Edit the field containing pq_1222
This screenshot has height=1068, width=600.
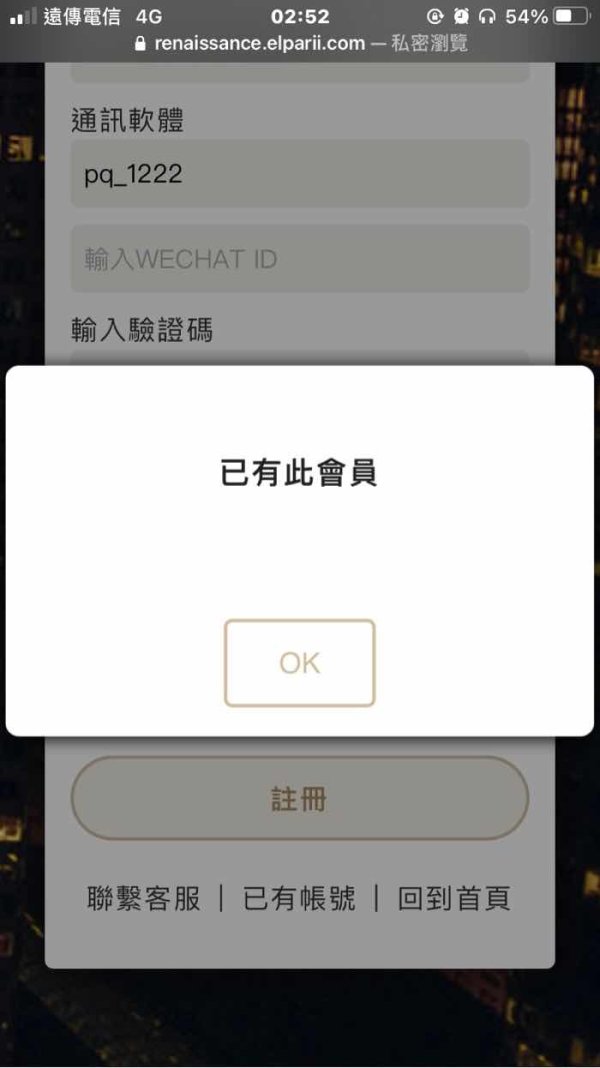pyautogui.click(x=300, y=174)
